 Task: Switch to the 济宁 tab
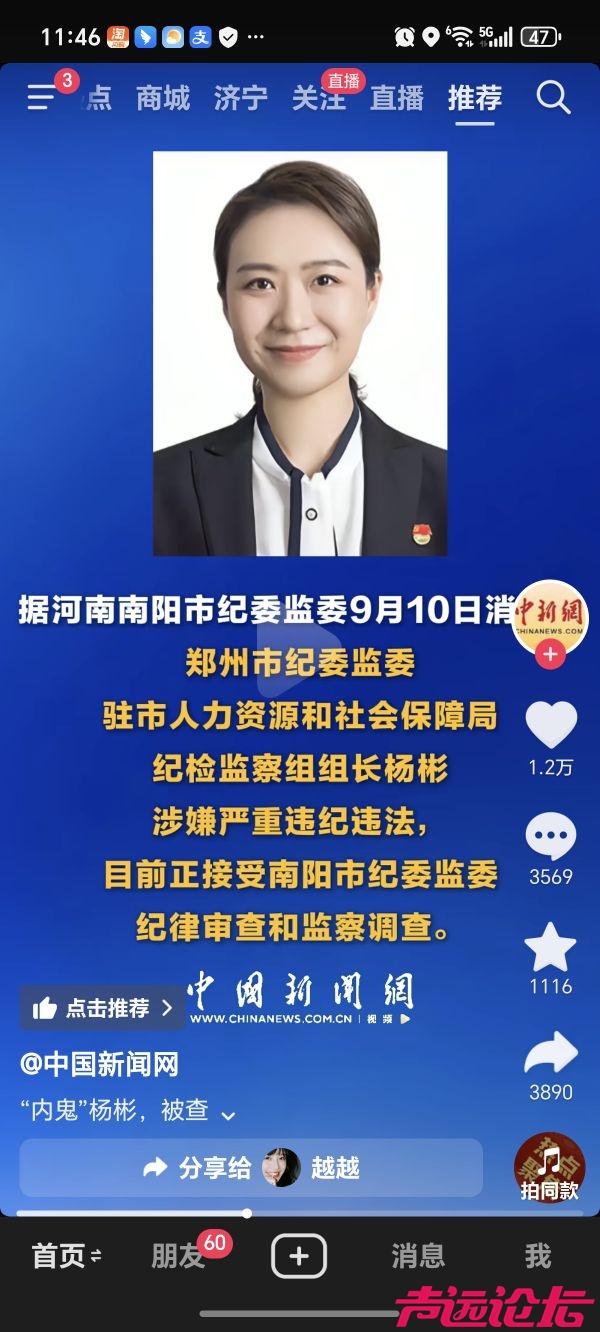(x=241, y=98)
